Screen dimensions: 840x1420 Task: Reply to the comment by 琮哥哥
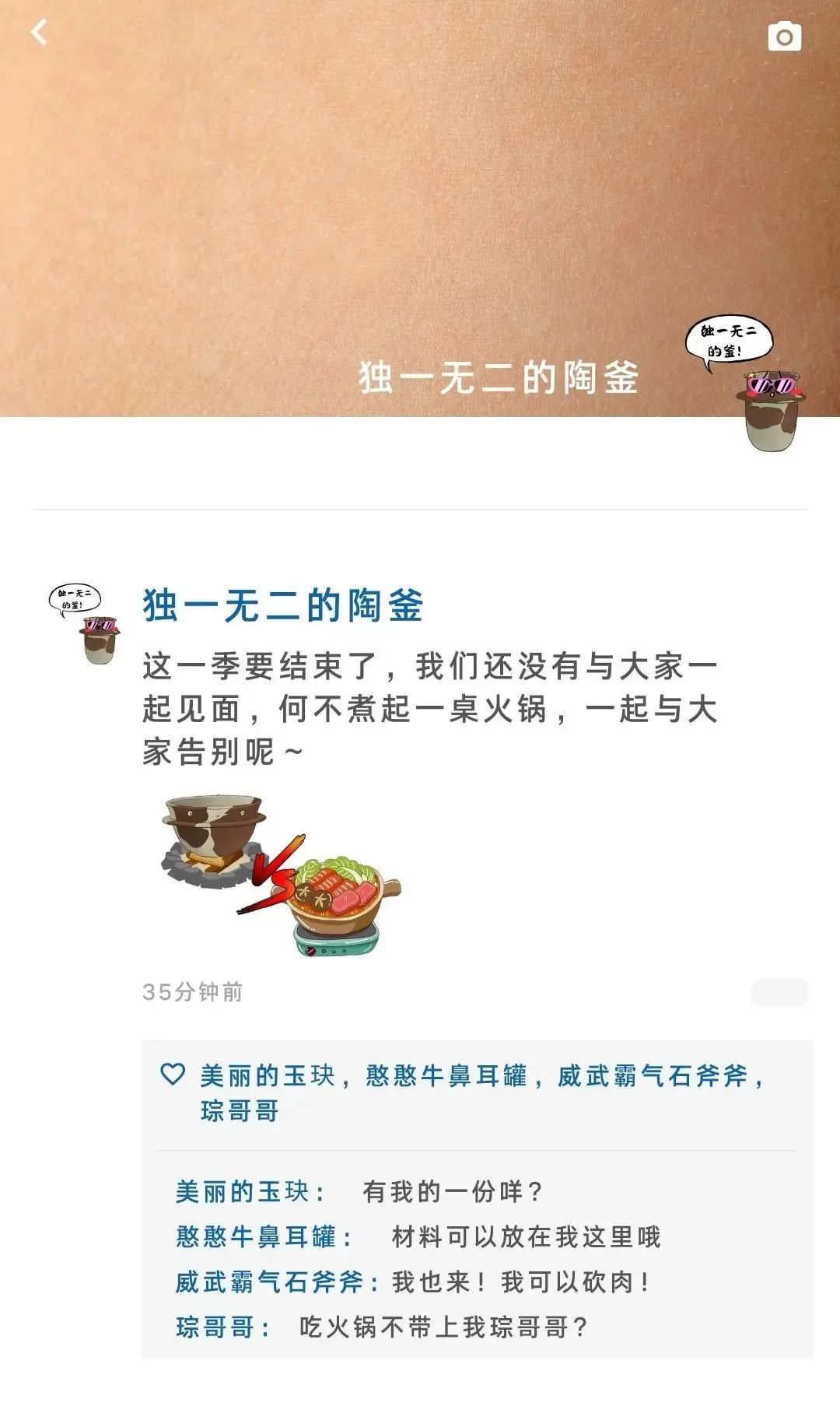(443, 1327)
